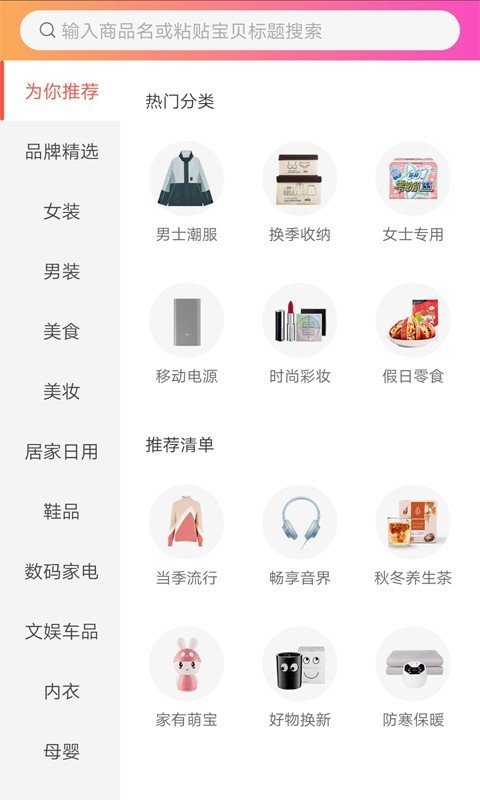Browse the 时尚彩妆 tile
Screen dimensions: 480x800
pyautogui.click(x=299, y=335)
